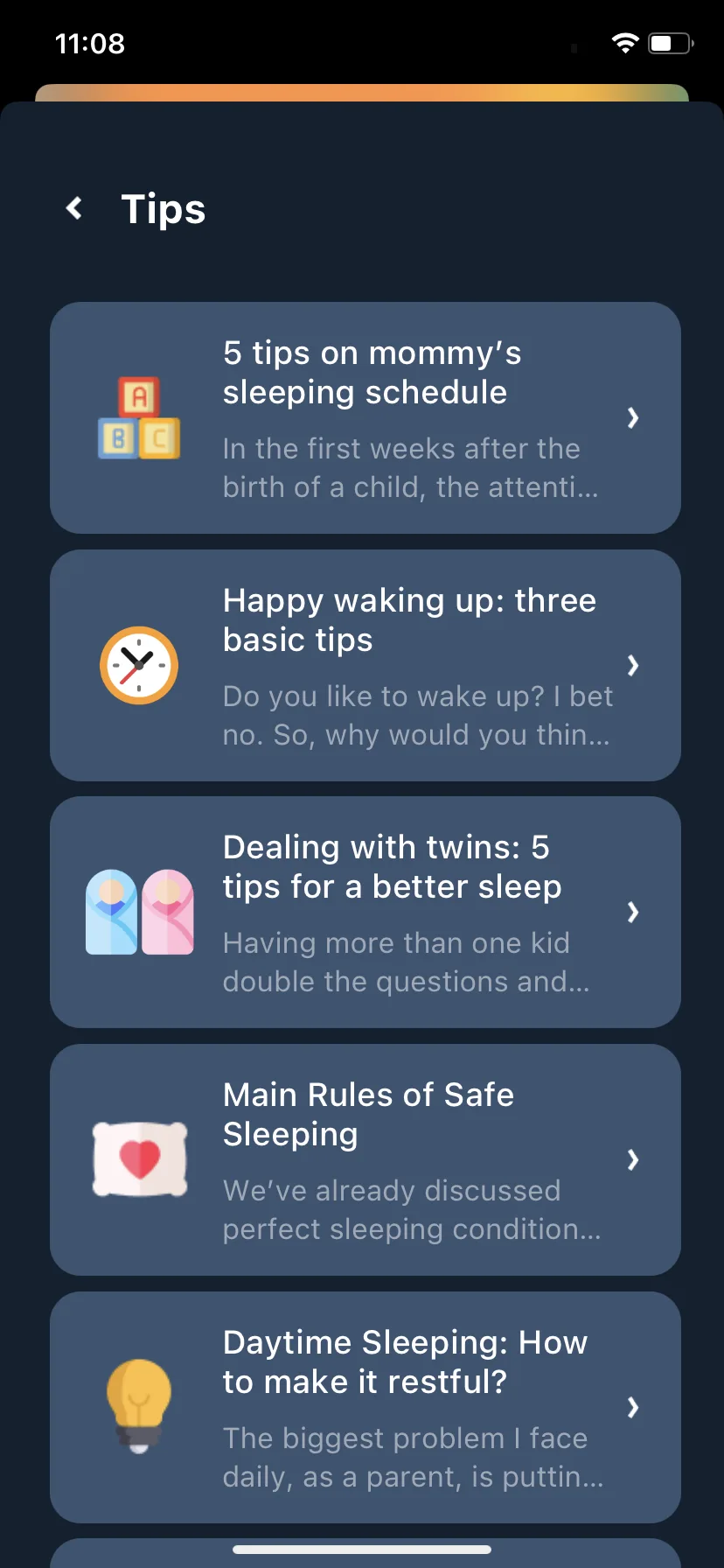
Task: Go back from the Tips screen
Action: click(x=74, y=208)
